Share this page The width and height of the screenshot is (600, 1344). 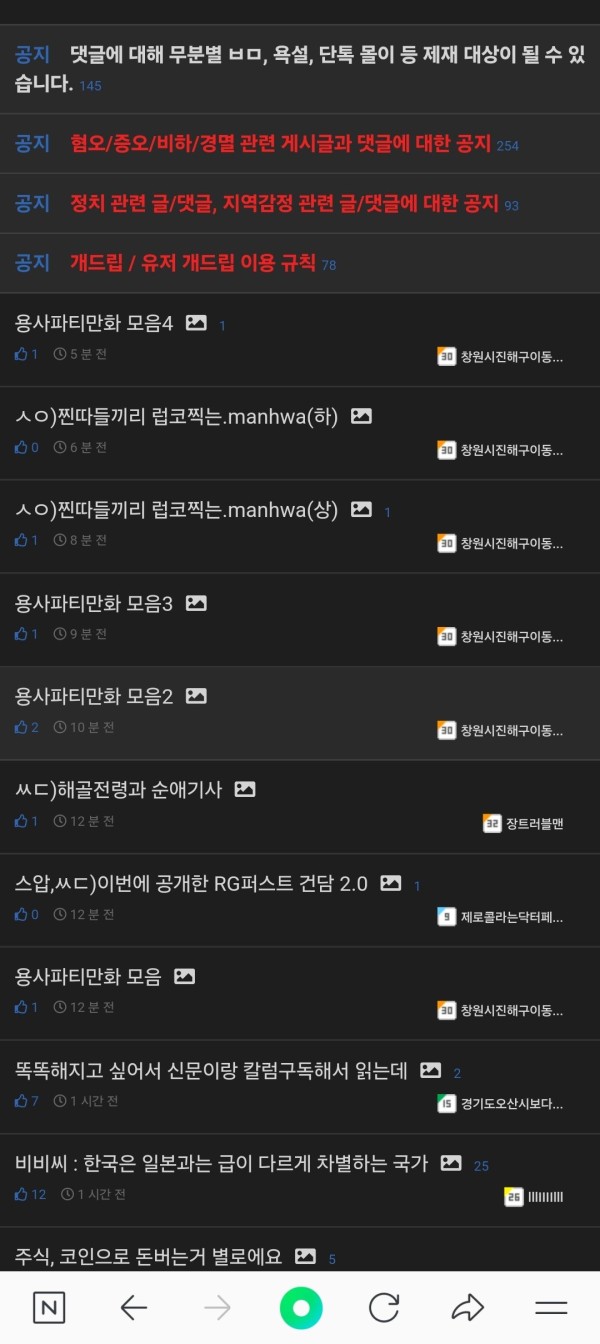pyautogui.click(x=467, y=1307)
